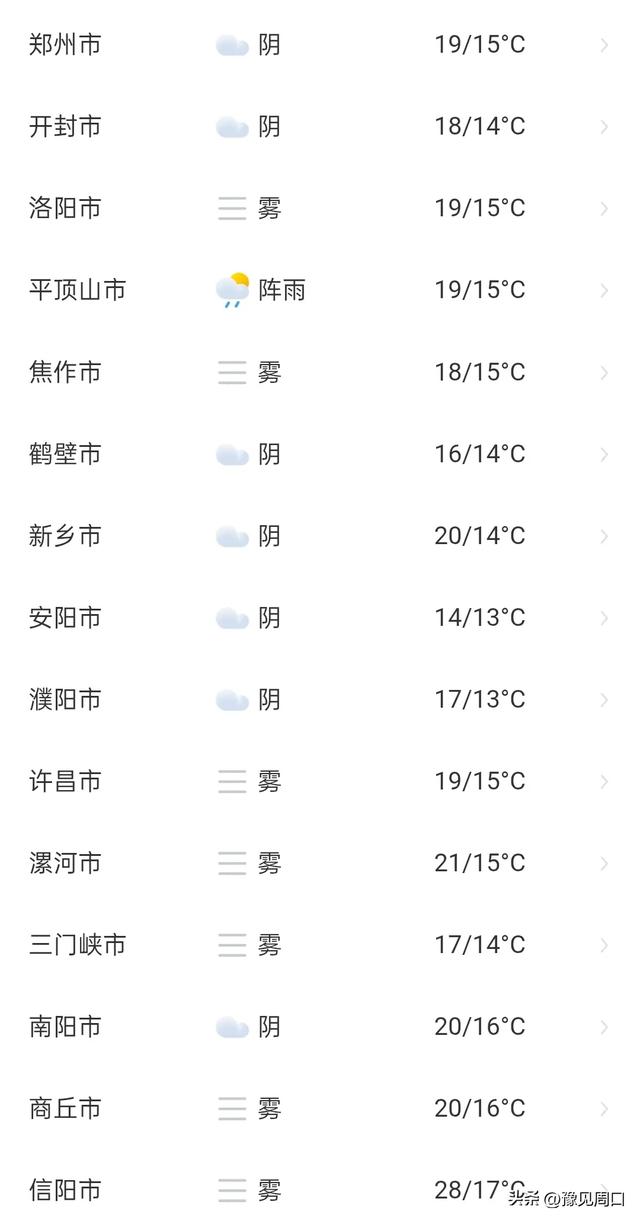
Task: View 开封市 forecast row
Action: (320, 127)
